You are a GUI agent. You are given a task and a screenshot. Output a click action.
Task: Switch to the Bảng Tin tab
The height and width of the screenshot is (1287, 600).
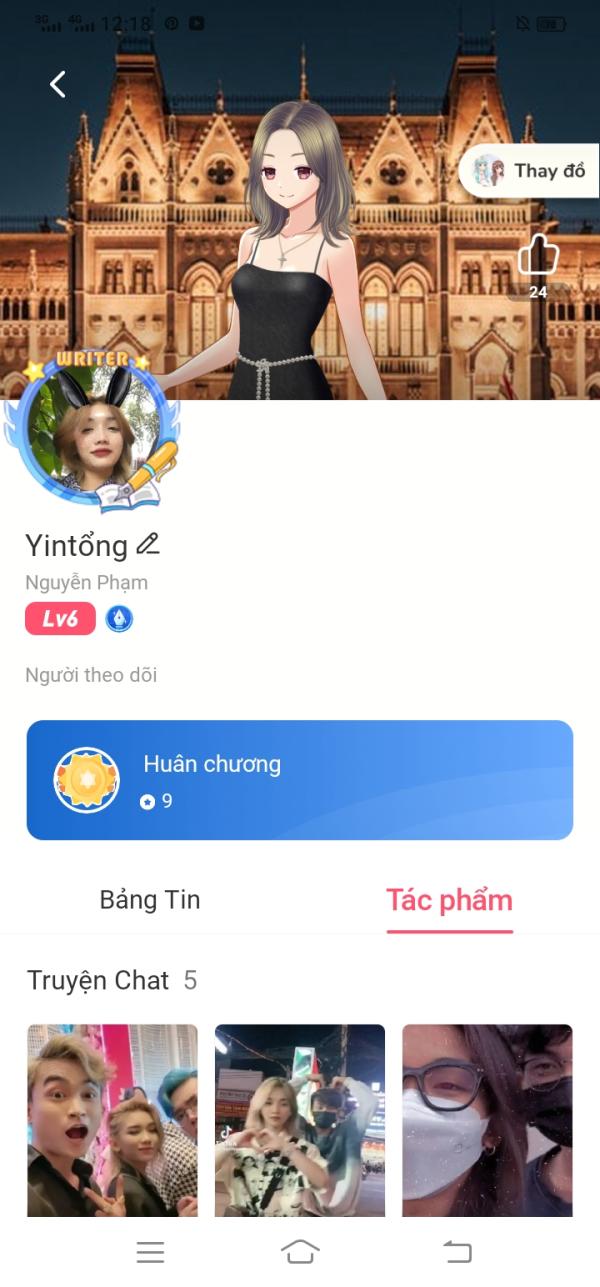(x=150, y=899)
